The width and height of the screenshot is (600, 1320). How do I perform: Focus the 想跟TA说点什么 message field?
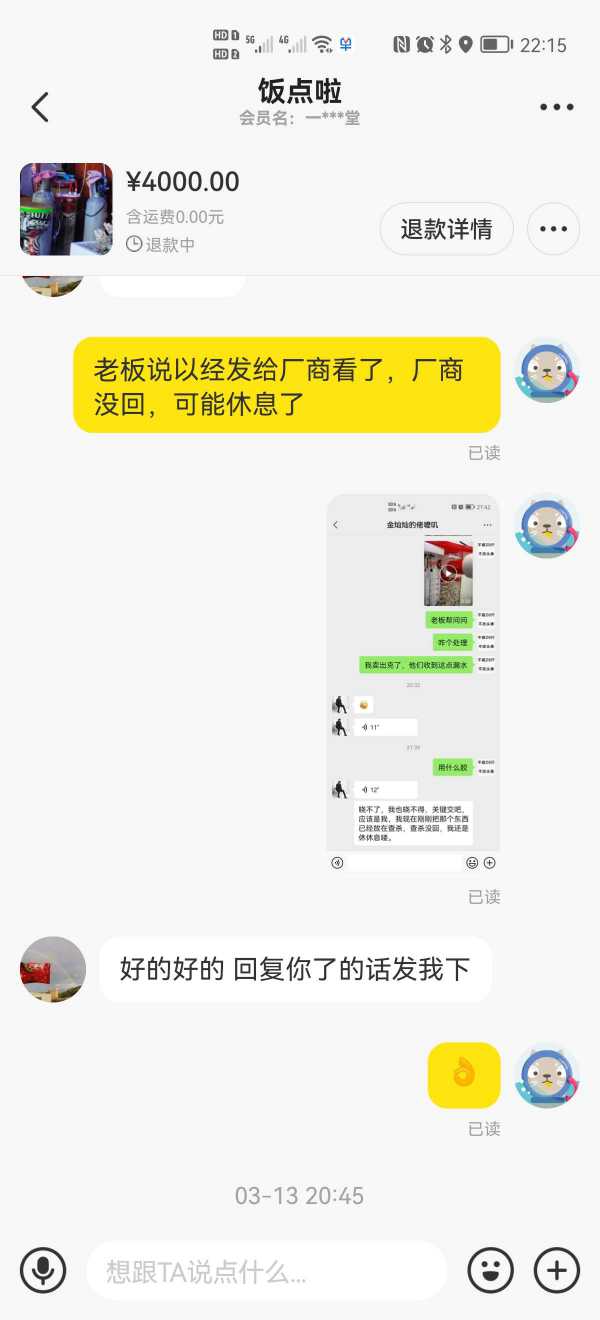coord(266,1271)
